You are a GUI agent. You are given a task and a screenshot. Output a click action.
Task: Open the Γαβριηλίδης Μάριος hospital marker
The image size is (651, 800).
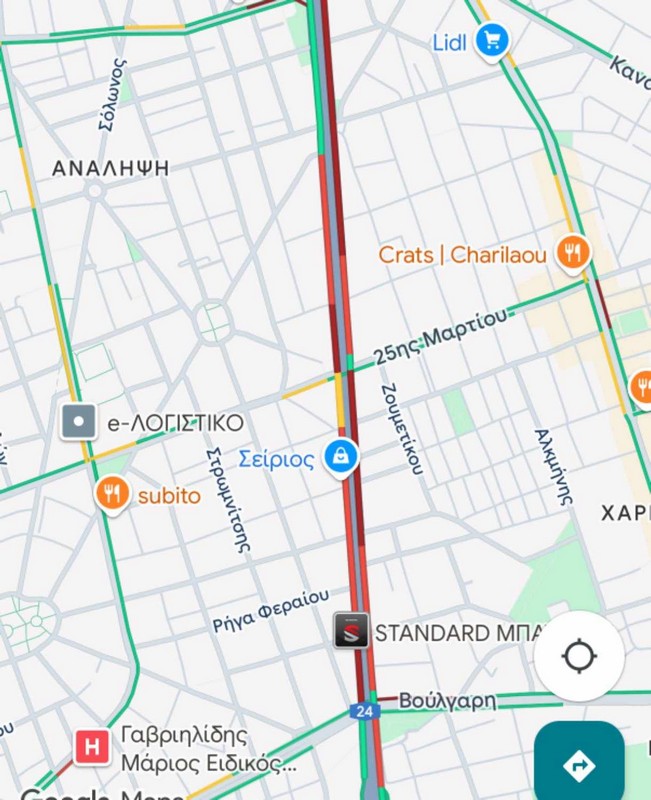click(x=92, y=747)
